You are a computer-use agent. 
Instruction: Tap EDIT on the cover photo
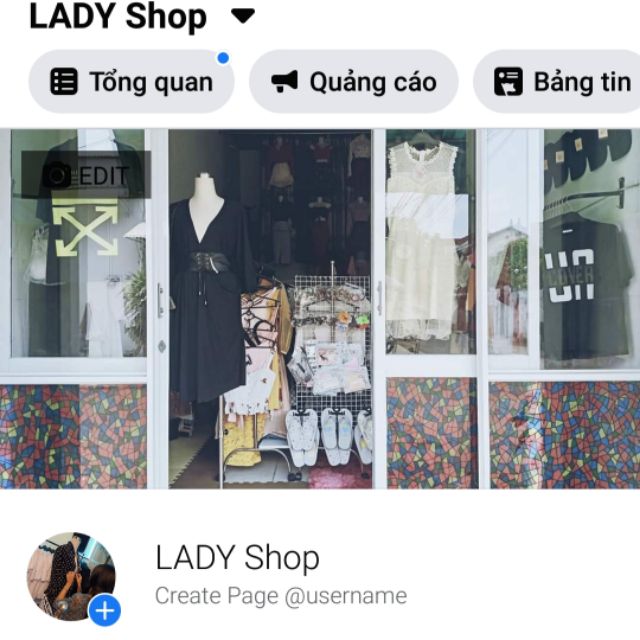tap(86, 175)
